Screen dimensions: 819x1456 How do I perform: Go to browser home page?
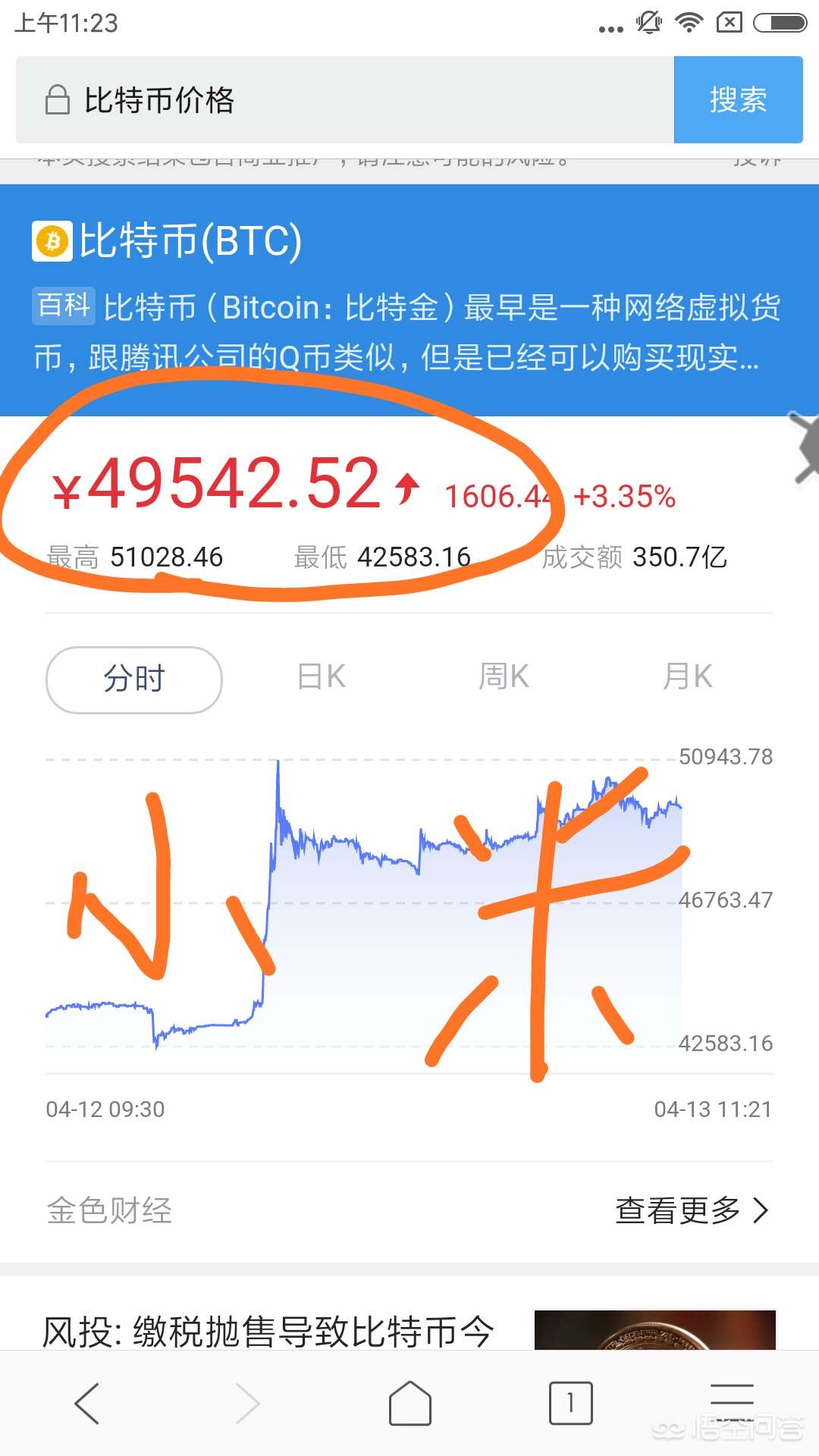click(409, 1403)
